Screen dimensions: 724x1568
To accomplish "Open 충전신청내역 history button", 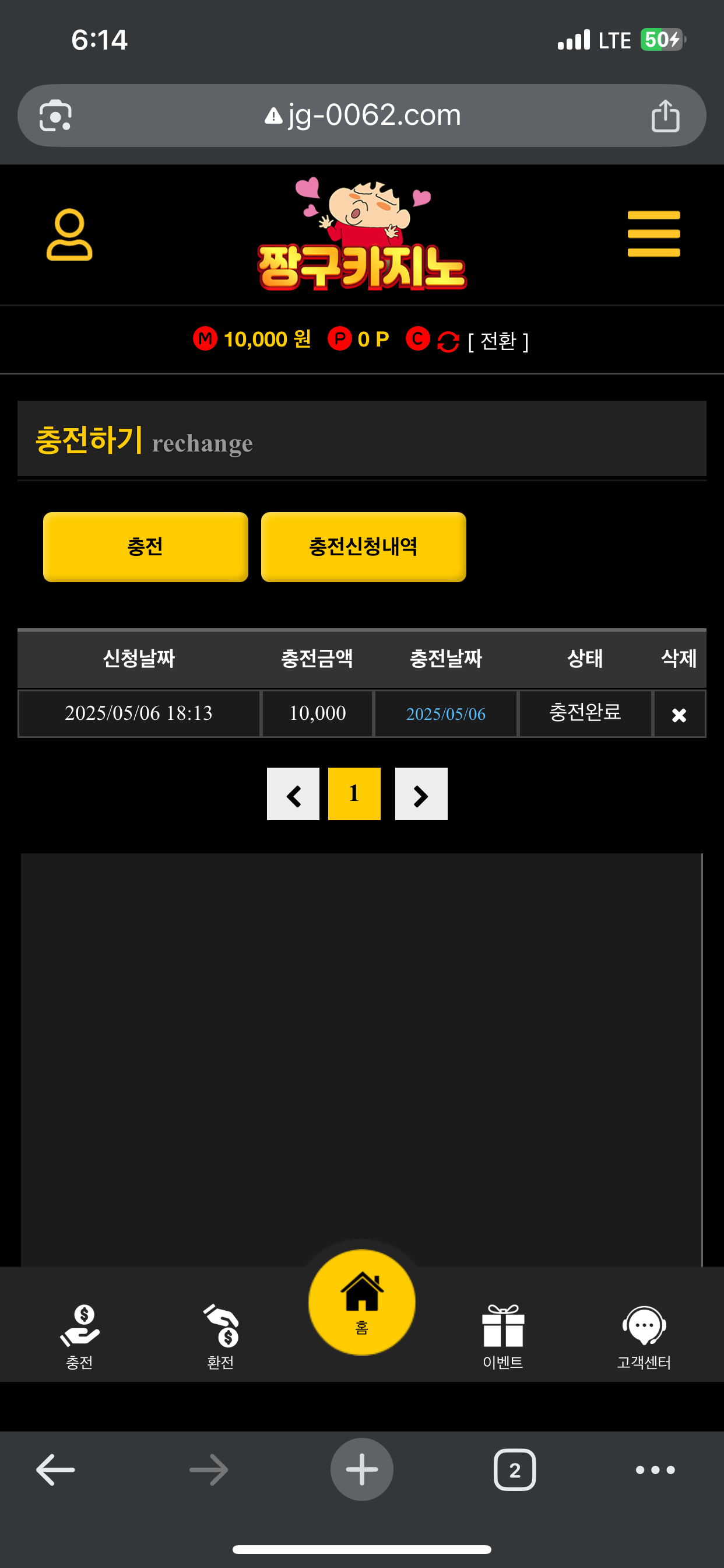I will pos(363,547).
